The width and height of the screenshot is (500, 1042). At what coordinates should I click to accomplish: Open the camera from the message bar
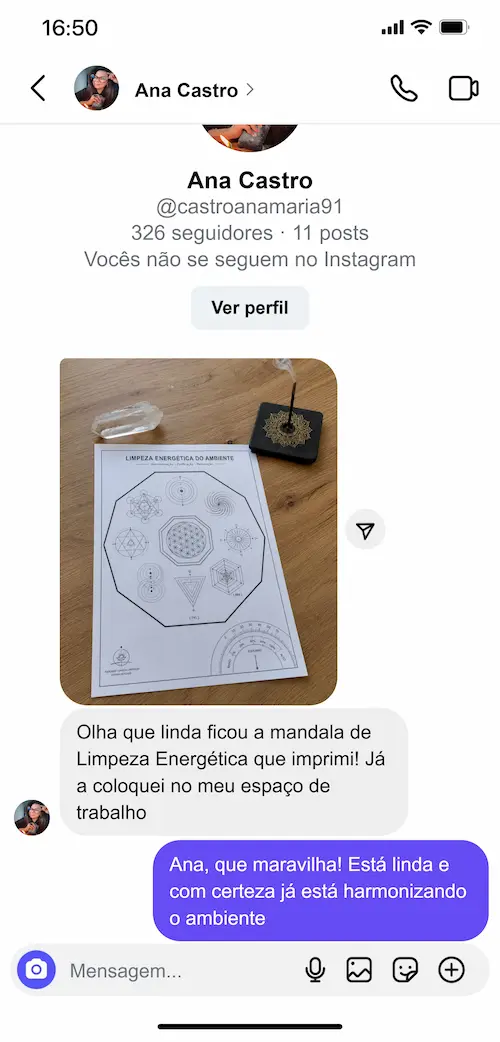tap(37, 970)
